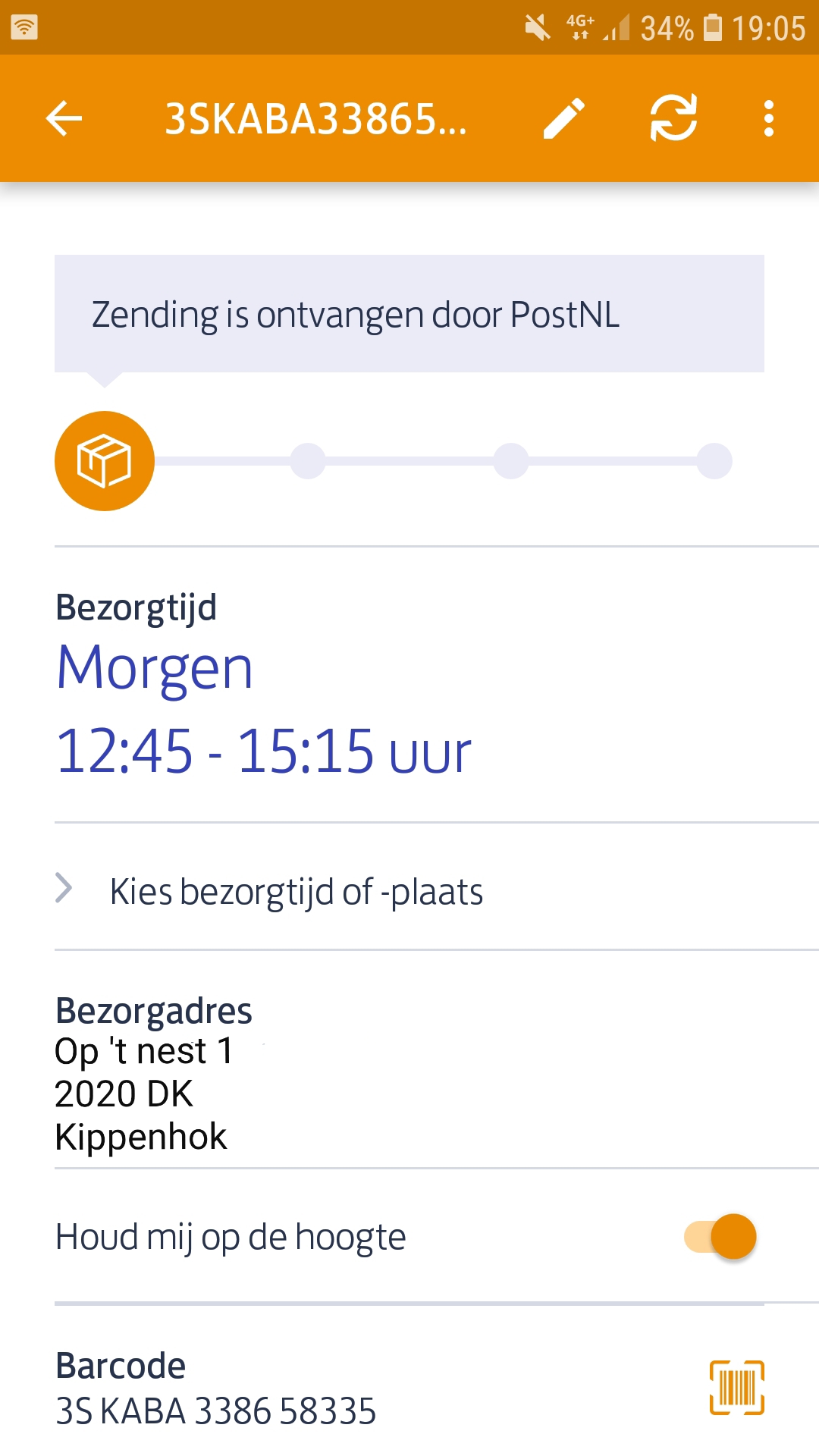Show the barcode via the barcode icon
Viewport: 819px width, 1456px height.
(736, 1388)
